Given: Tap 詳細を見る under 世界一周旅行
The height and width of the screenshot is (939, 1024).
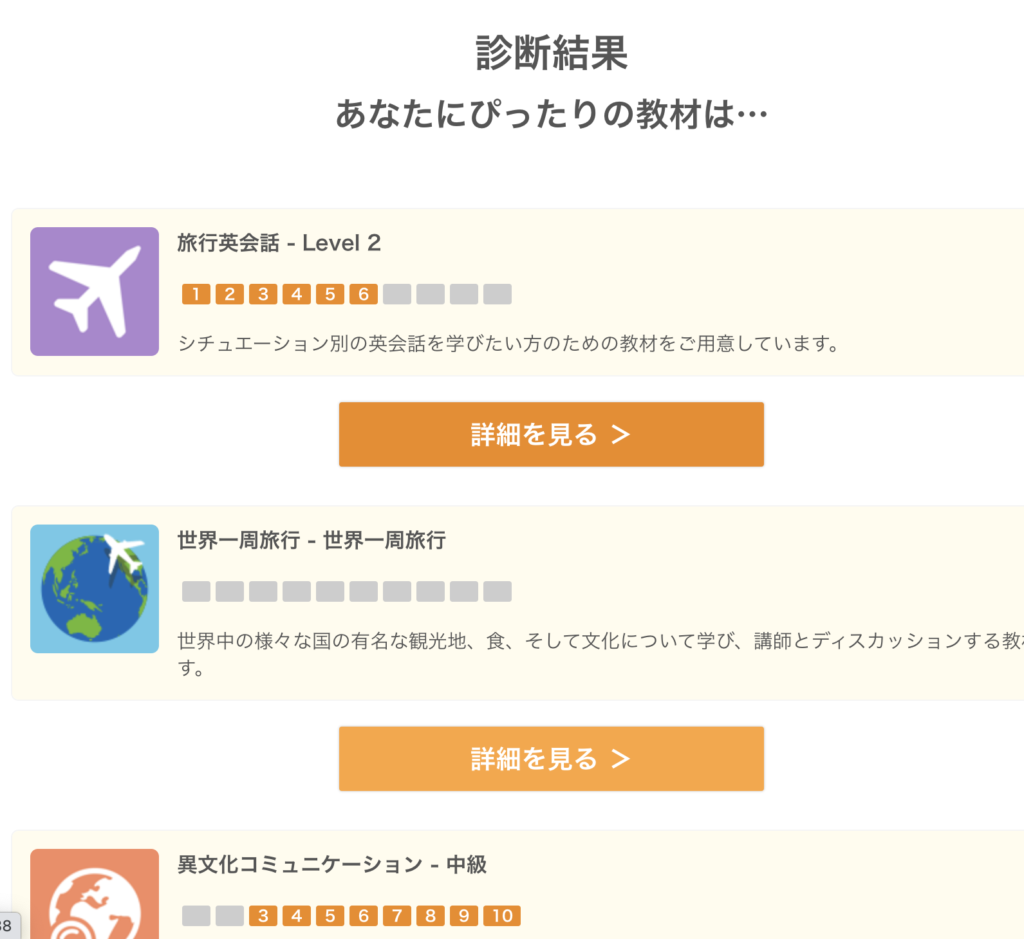Looking at the screenshot, I should click(551, 758).
